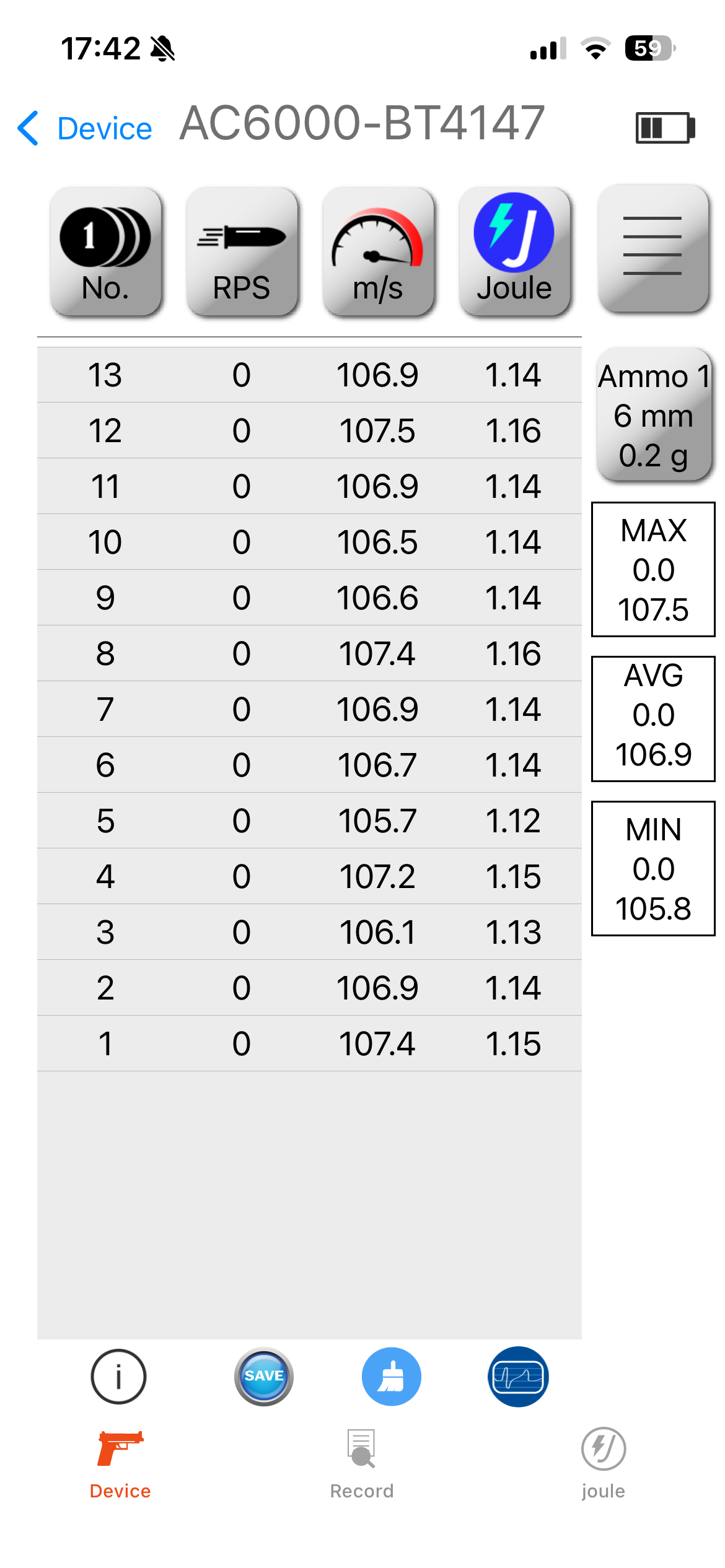Tap the m/s velocity unit button
Viewport: 725px width, 1568px height.
[x=378, y=251]
